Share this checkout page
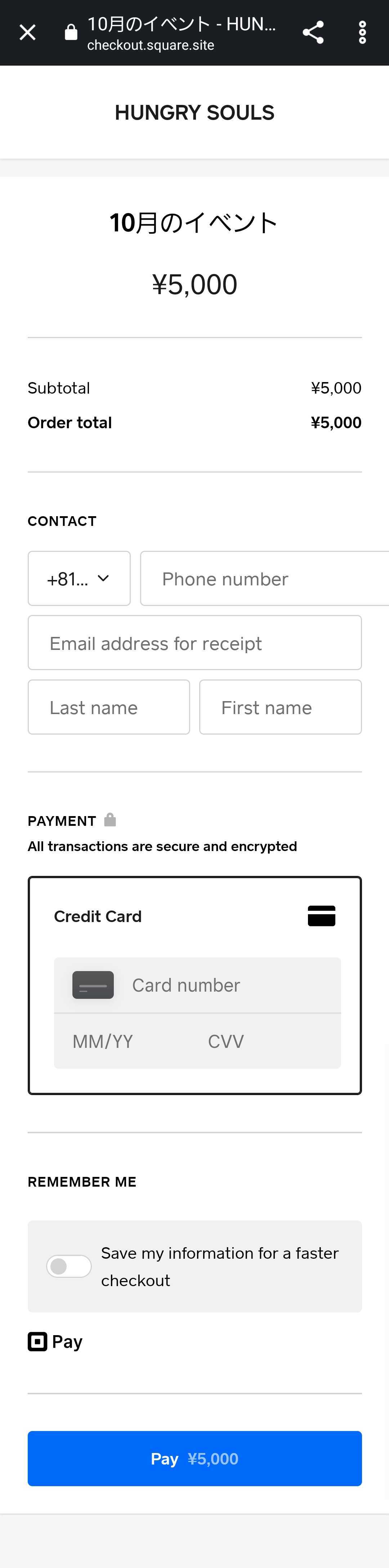The width and height of the screenshot is (389, 1568). 313,32
